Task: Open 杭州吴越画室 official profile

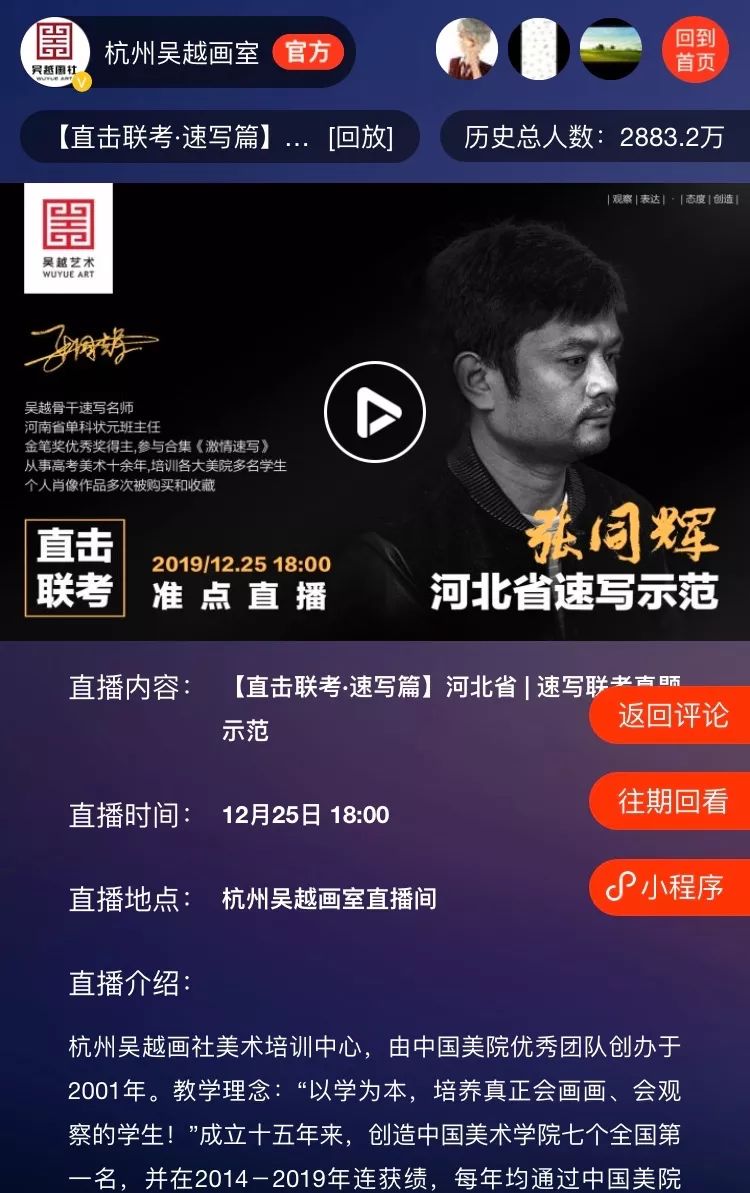Action: pos(182,52)
